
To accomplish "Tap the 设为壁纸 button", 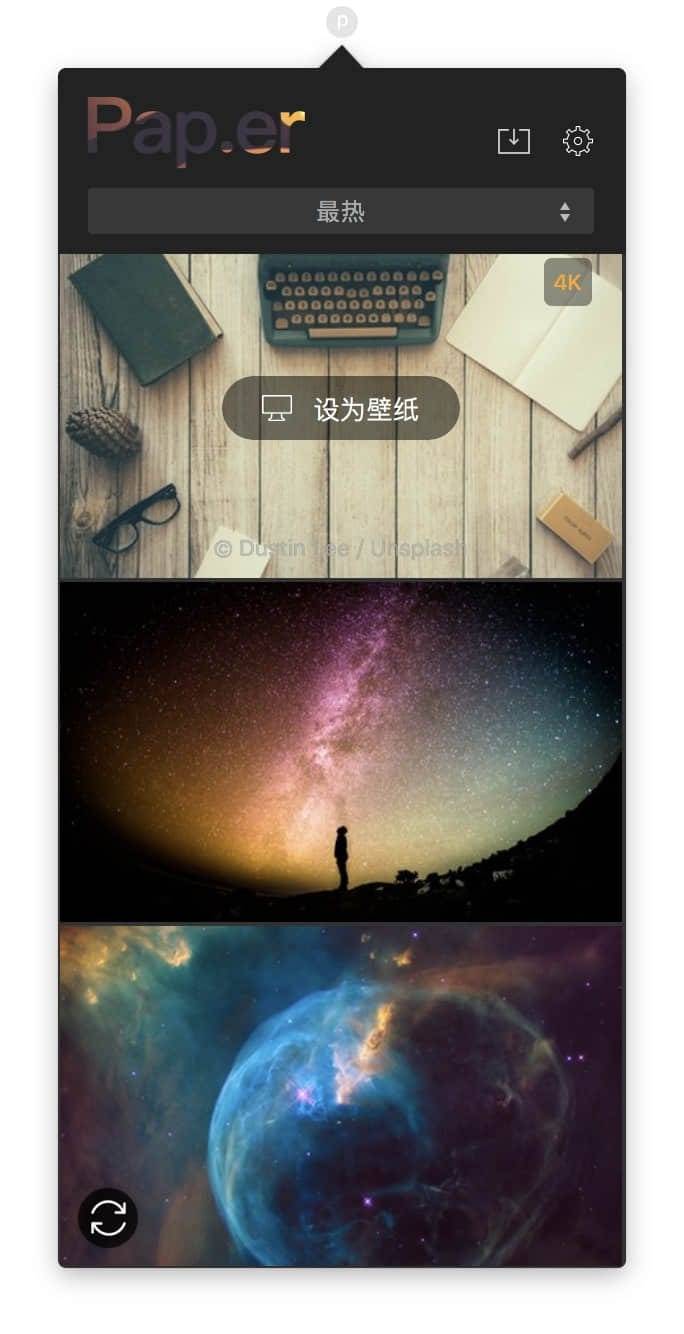I will (341, 408).
